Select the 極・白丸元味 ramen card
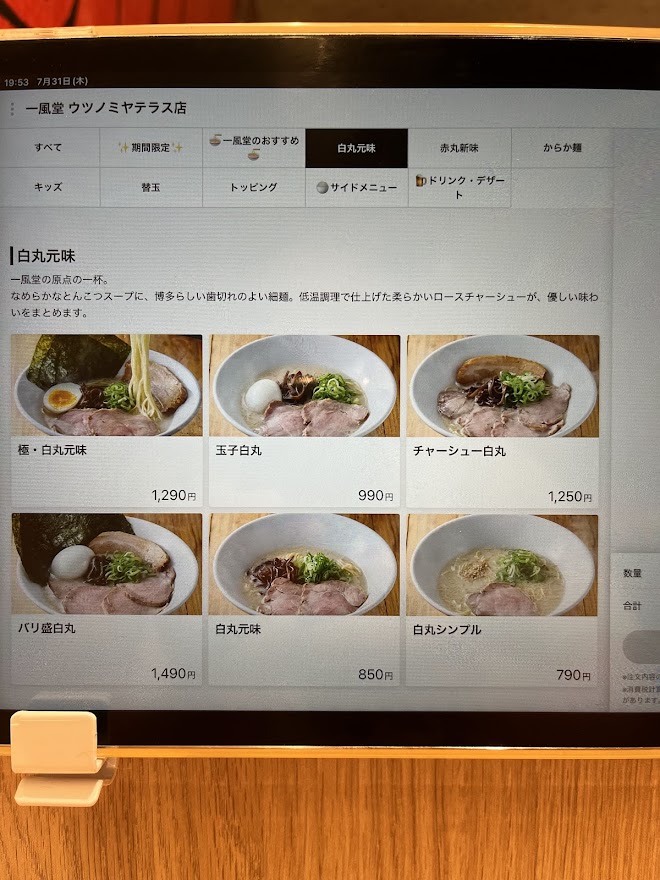660x880 pixels. [106, 420]
